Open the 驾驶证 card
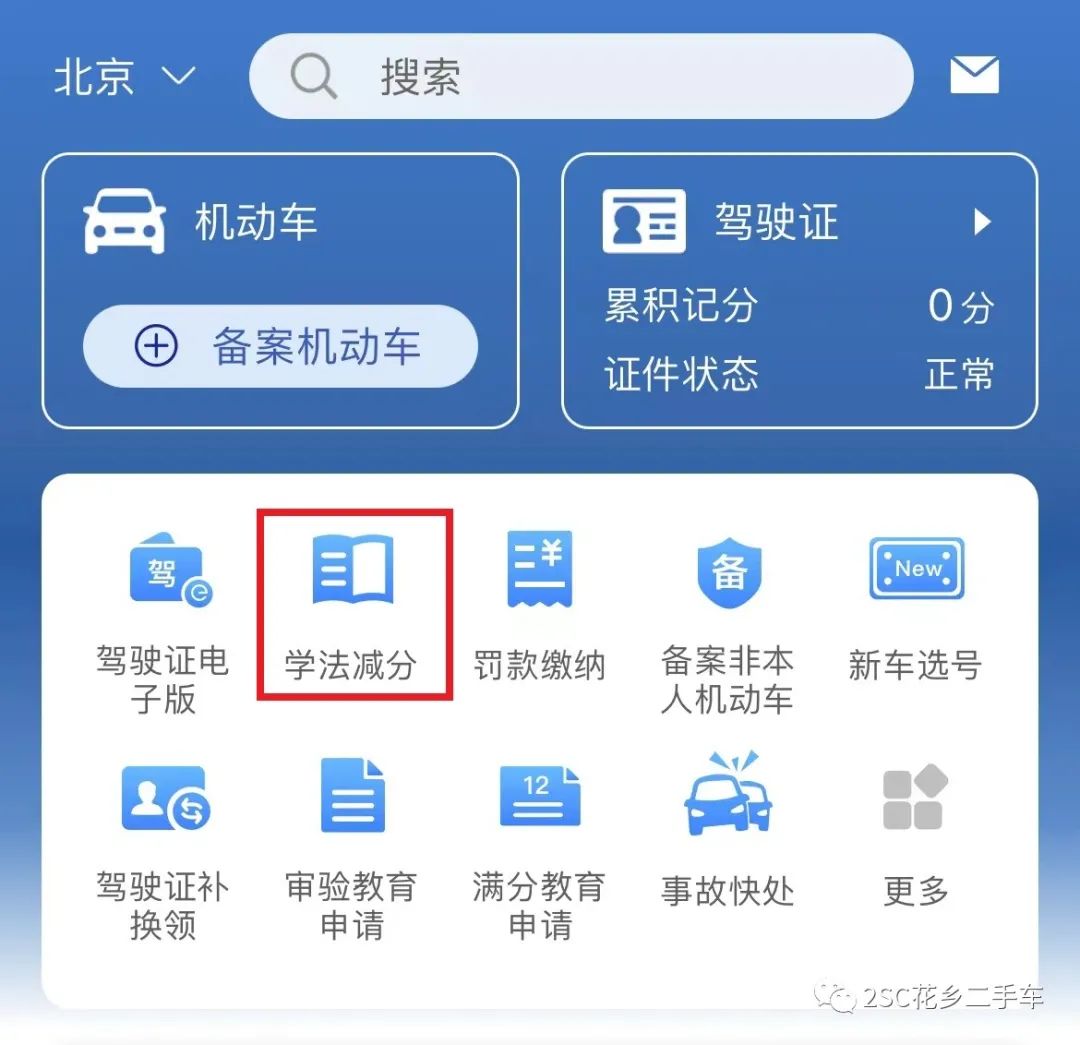 pos(799,222)
